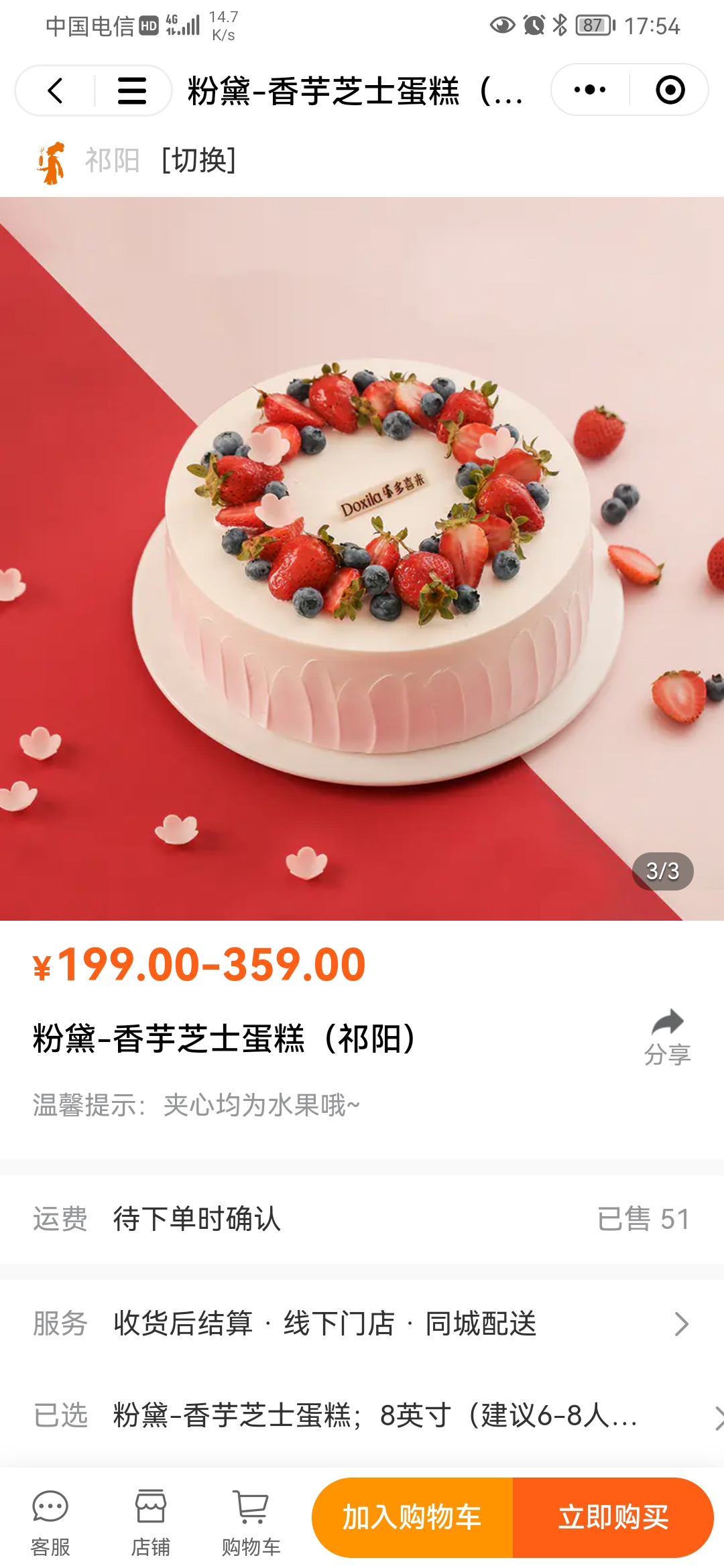The height and width of the screenshot is (1568, 724).
Task: Close the mini program via circle icon
Action: [670, 90]
